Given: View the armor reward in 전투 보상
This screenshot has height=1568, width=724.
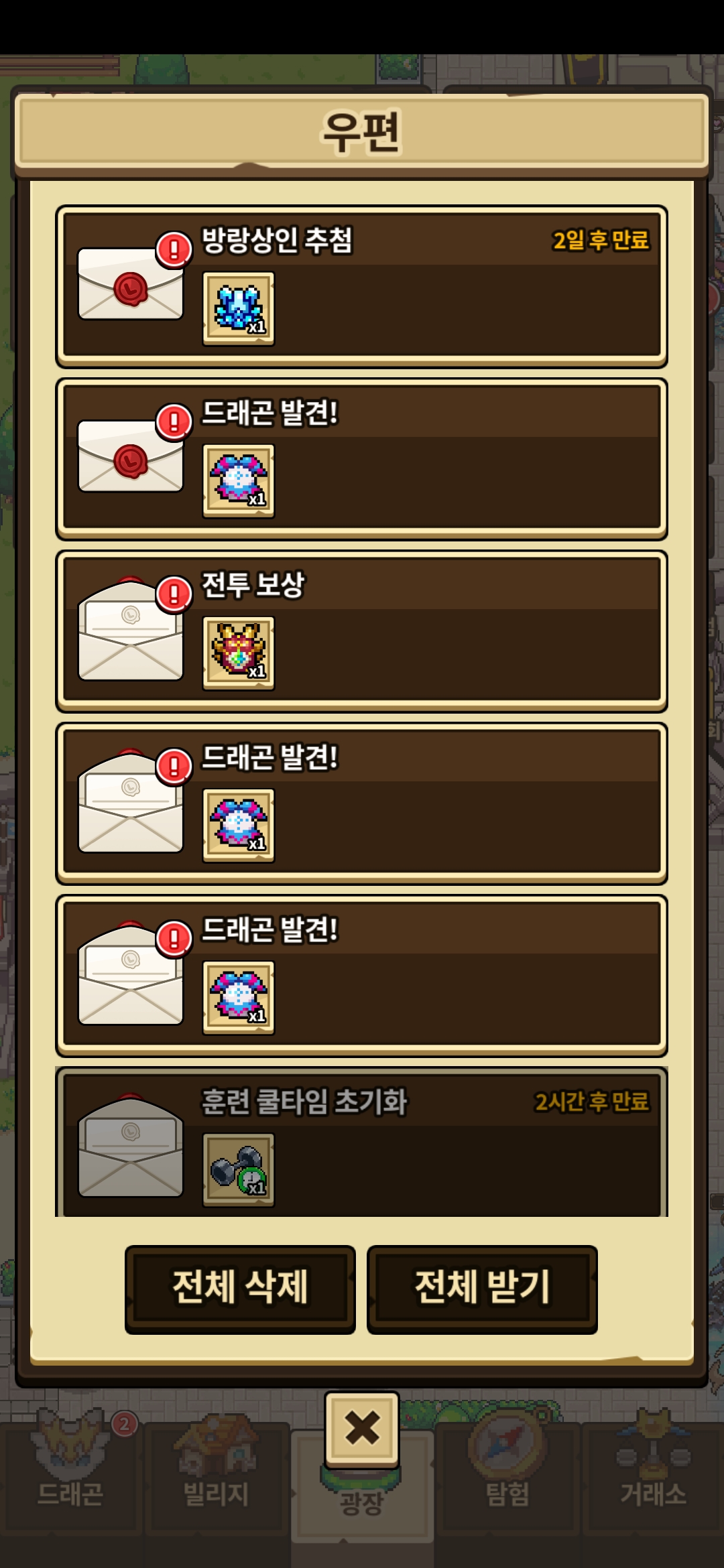Looking at the screenshot, I should point(239,653).
